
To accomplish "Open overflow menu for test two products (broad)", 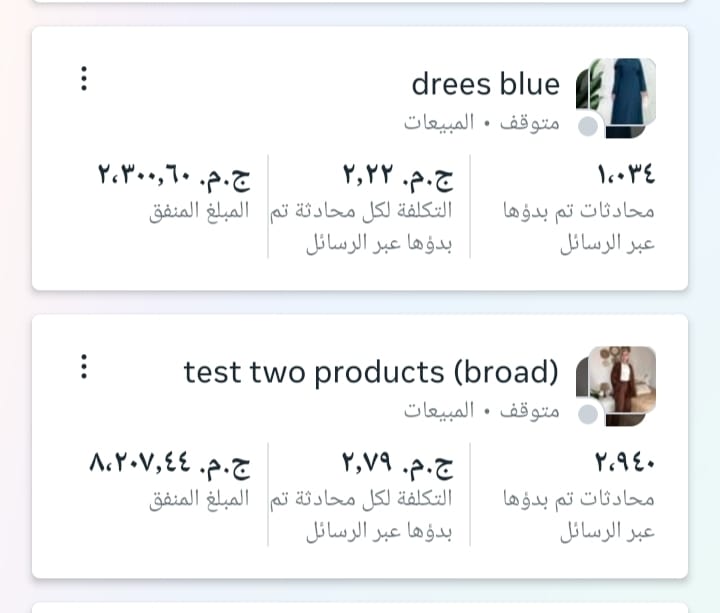I will click(x=85, y=366).
